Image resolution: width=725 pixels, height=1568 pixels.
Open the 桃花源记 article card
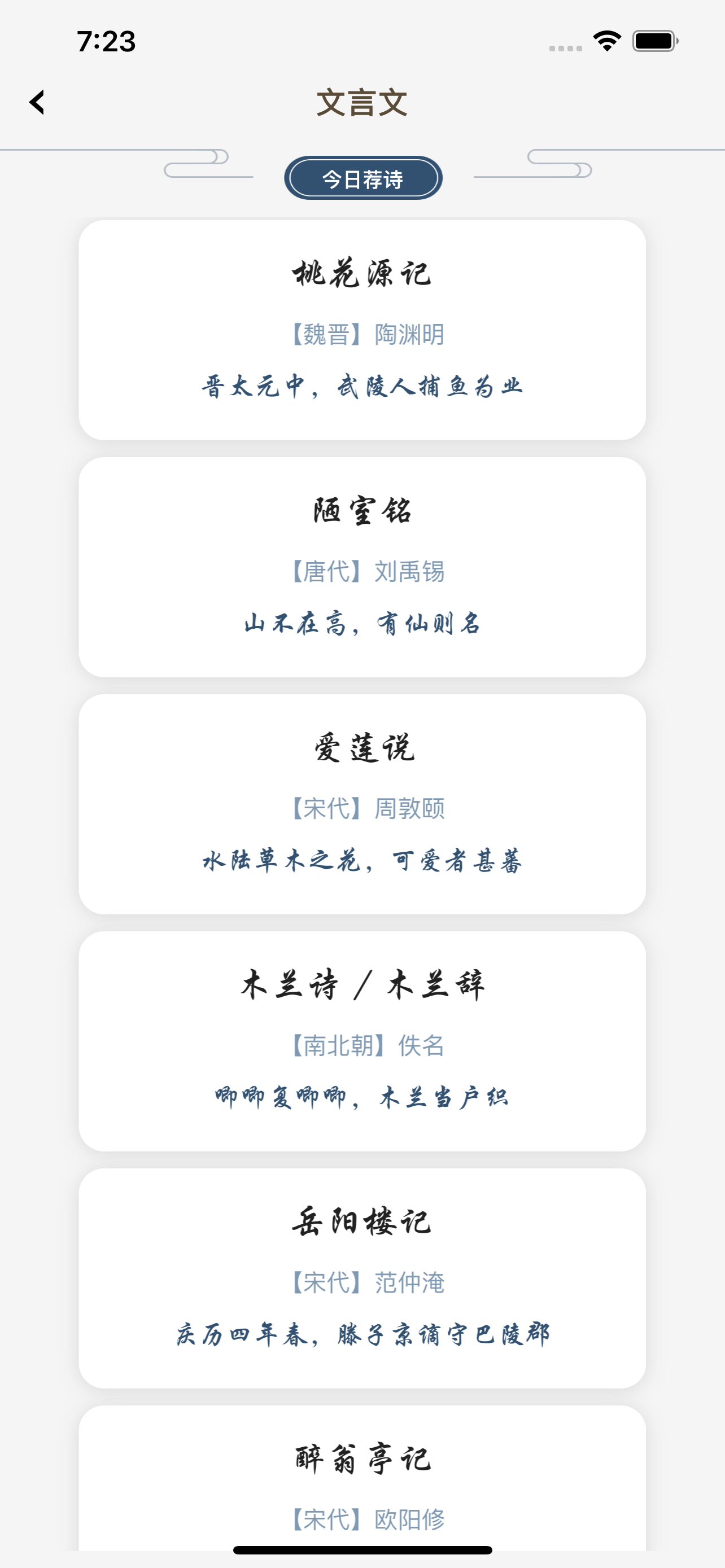(x=362, y=329)
